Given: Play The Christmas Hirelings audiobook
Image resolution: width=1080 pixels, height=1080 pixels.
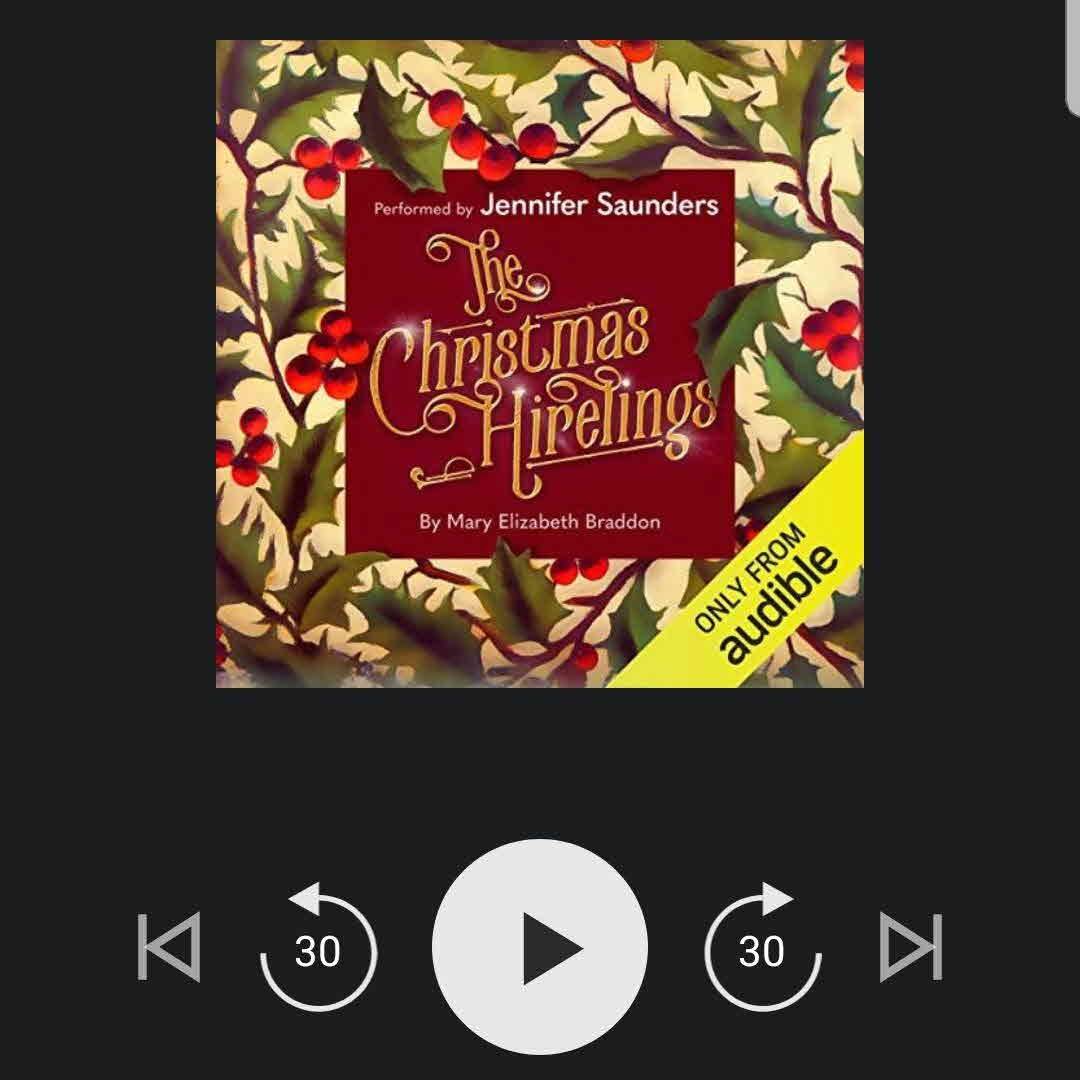Looking at the screenshot, I should coord(540,946).
